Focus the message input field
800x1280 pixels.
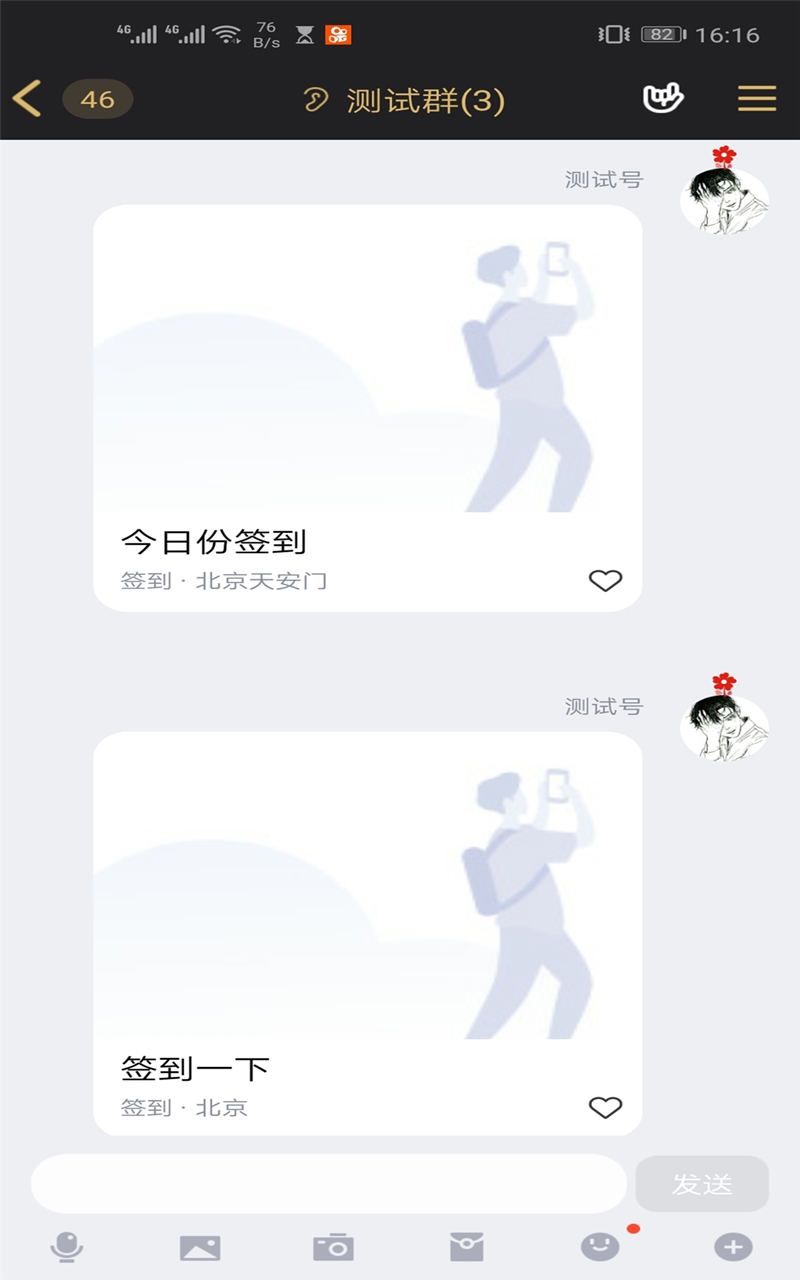coord(329,1184)
